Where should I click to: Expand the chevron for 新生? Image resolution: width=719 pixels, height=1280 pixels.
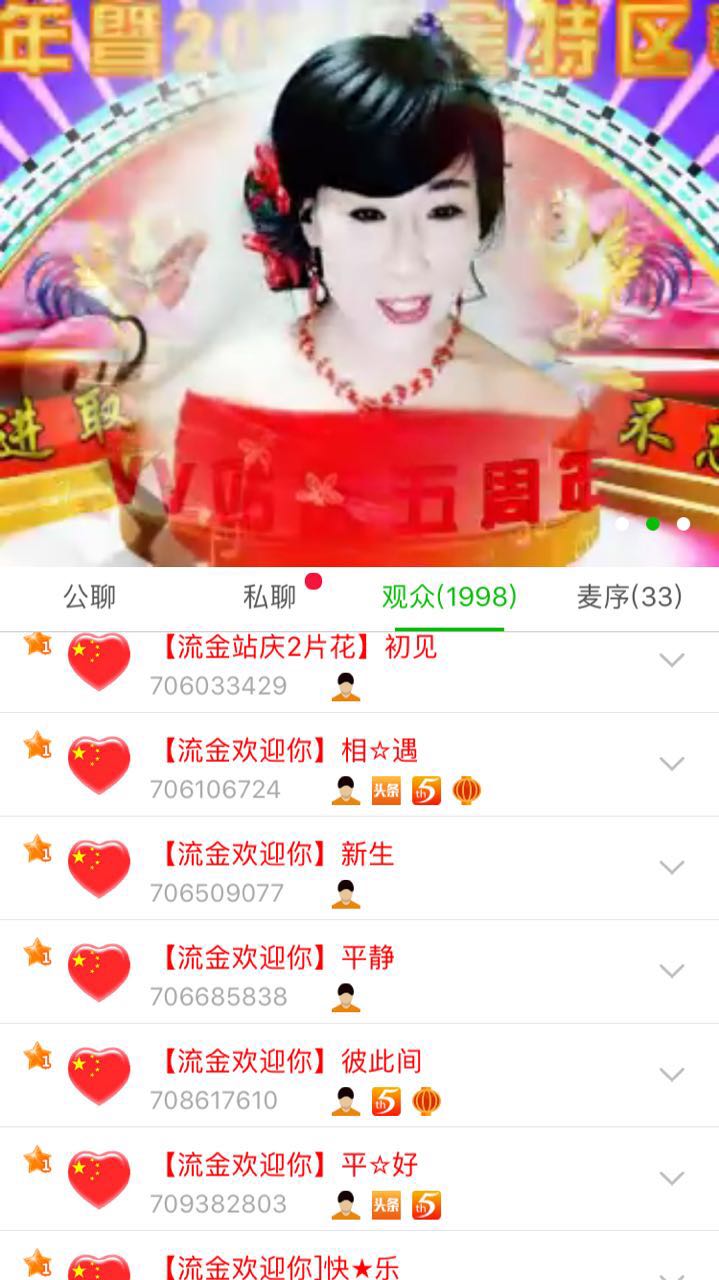(x=672, y=867)
